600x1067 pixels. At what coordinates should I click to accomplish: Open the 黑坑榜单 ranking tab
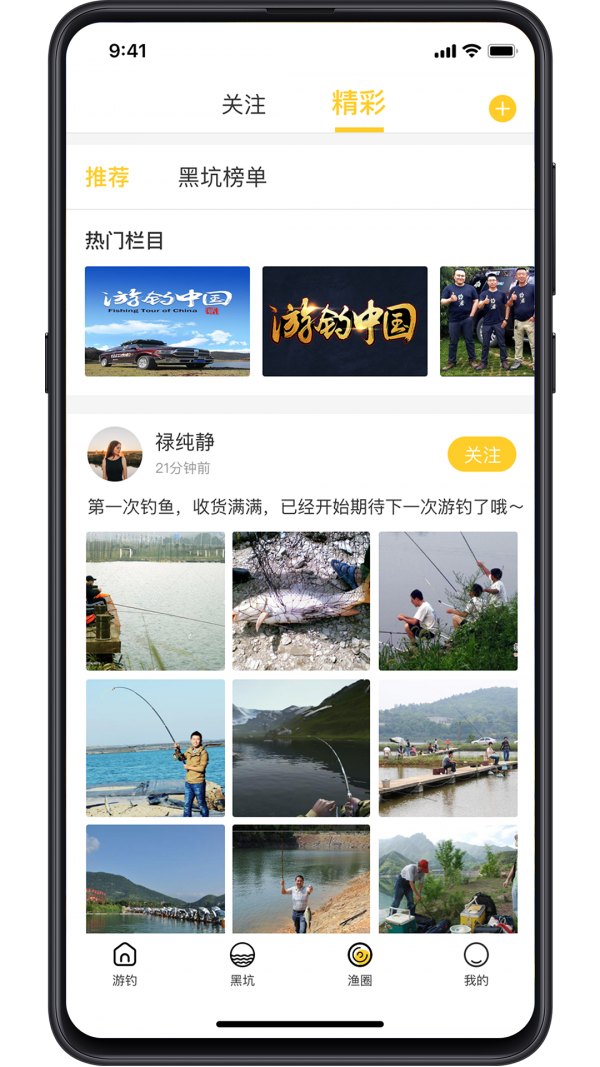pyautogui.click(x=222, y=178)
